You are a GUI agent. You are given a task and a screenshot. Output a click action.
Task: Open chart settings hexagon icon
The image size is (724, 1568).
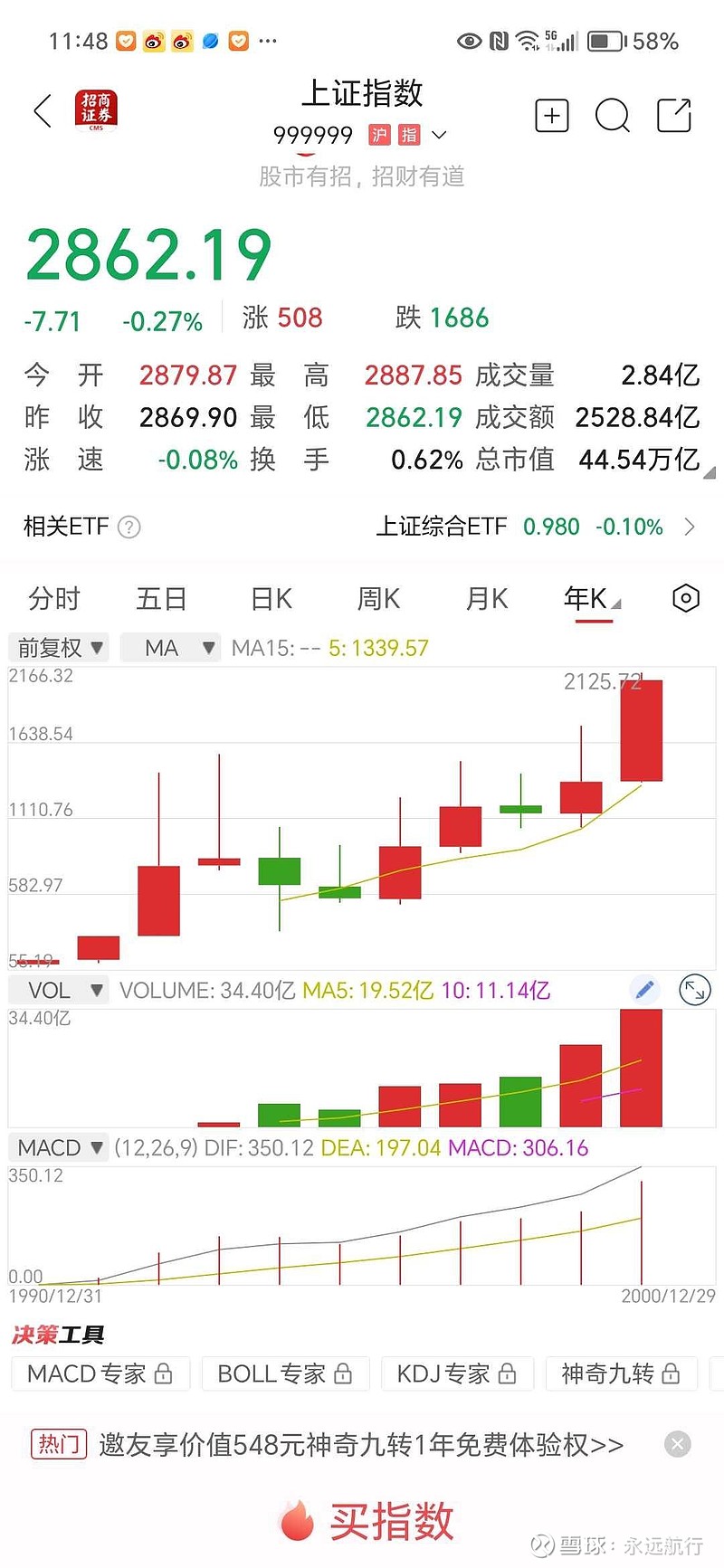[x=686, y=598]
